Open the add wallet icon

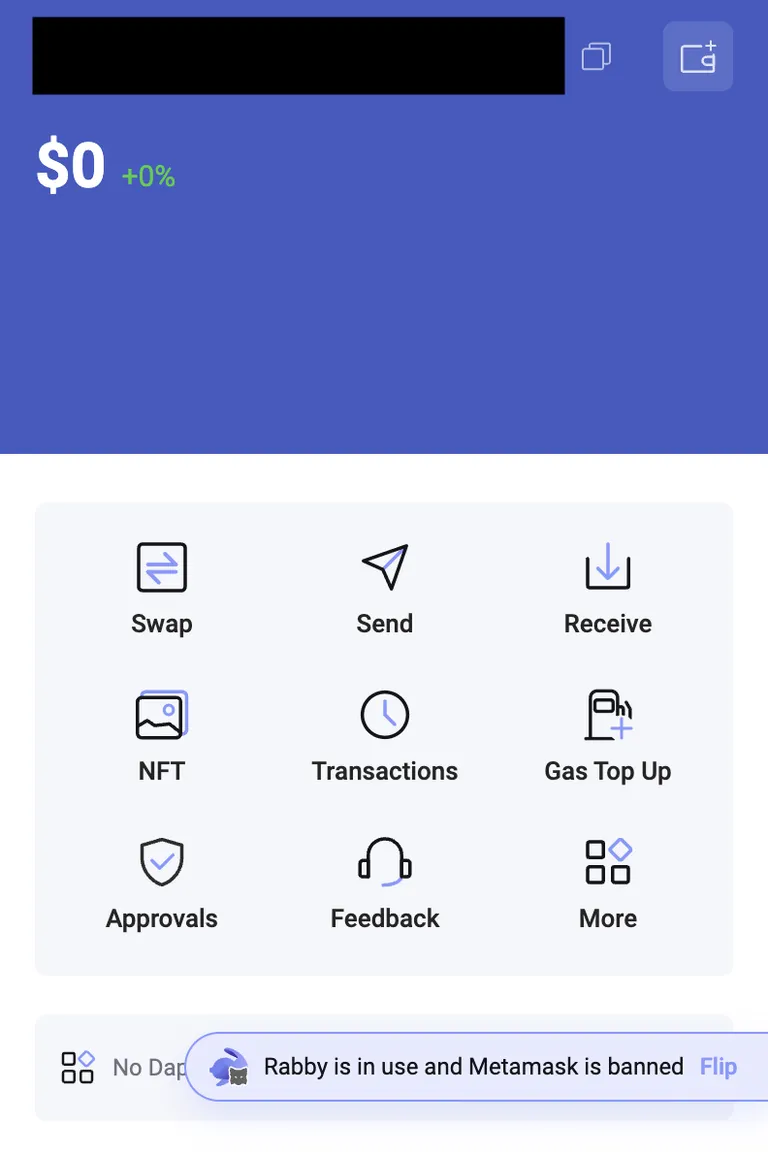698,56
